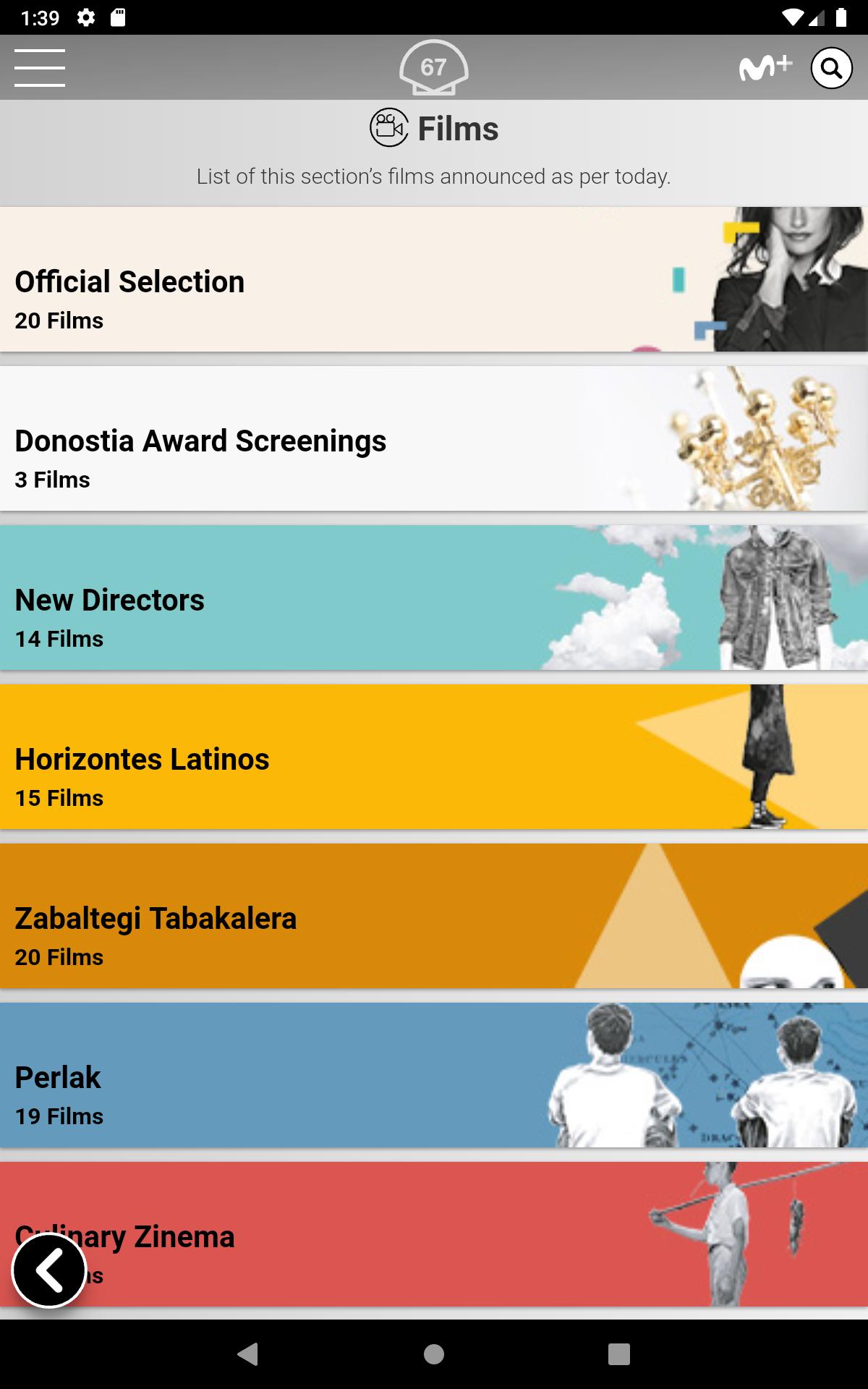Open the Movistar+ sponsor link
Viewport: 868px width, 1389px height.
(x=765, y=68)
